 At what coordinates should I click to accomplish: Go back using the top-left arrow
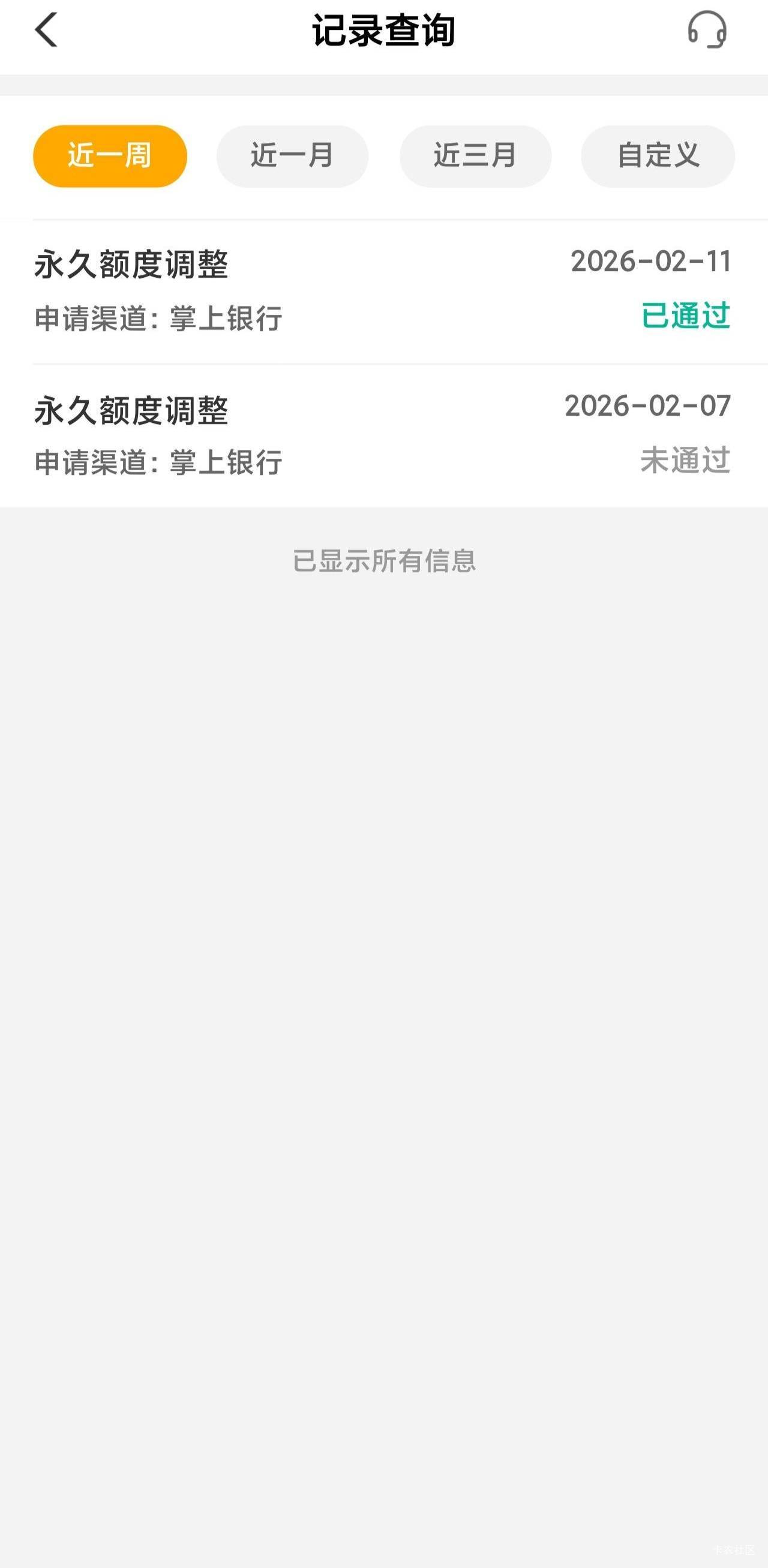point(46,30)
